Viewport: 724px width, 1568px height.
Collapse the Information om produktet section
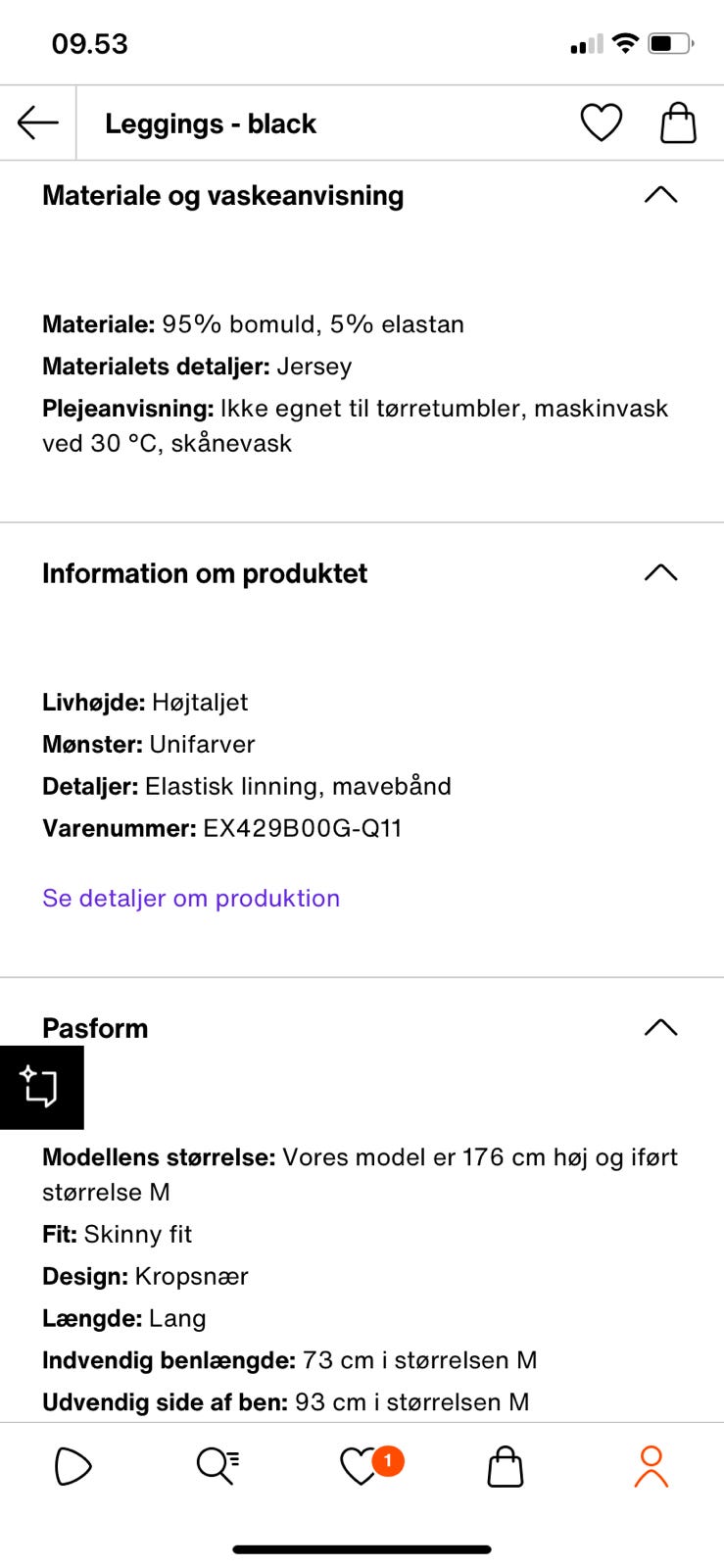(662, 571)
